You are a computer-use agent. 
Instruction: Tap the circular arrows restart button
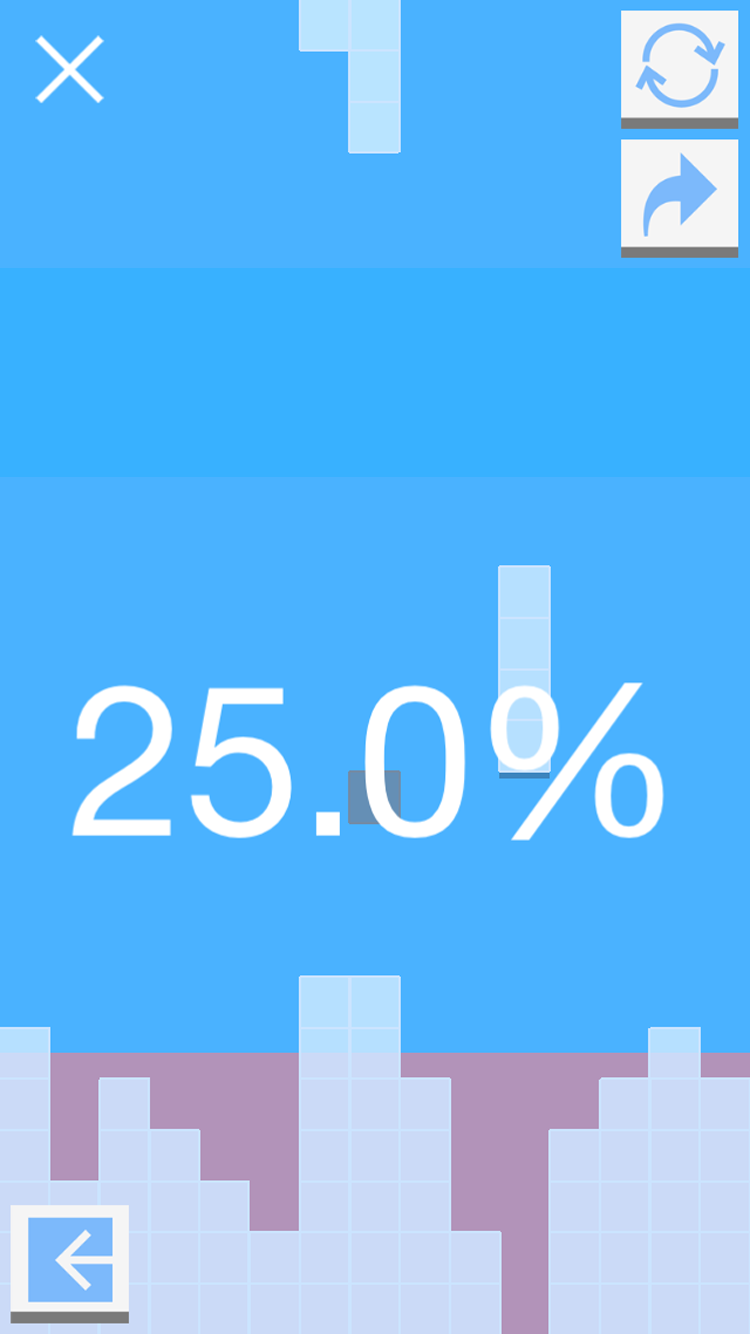pos(680,66)
